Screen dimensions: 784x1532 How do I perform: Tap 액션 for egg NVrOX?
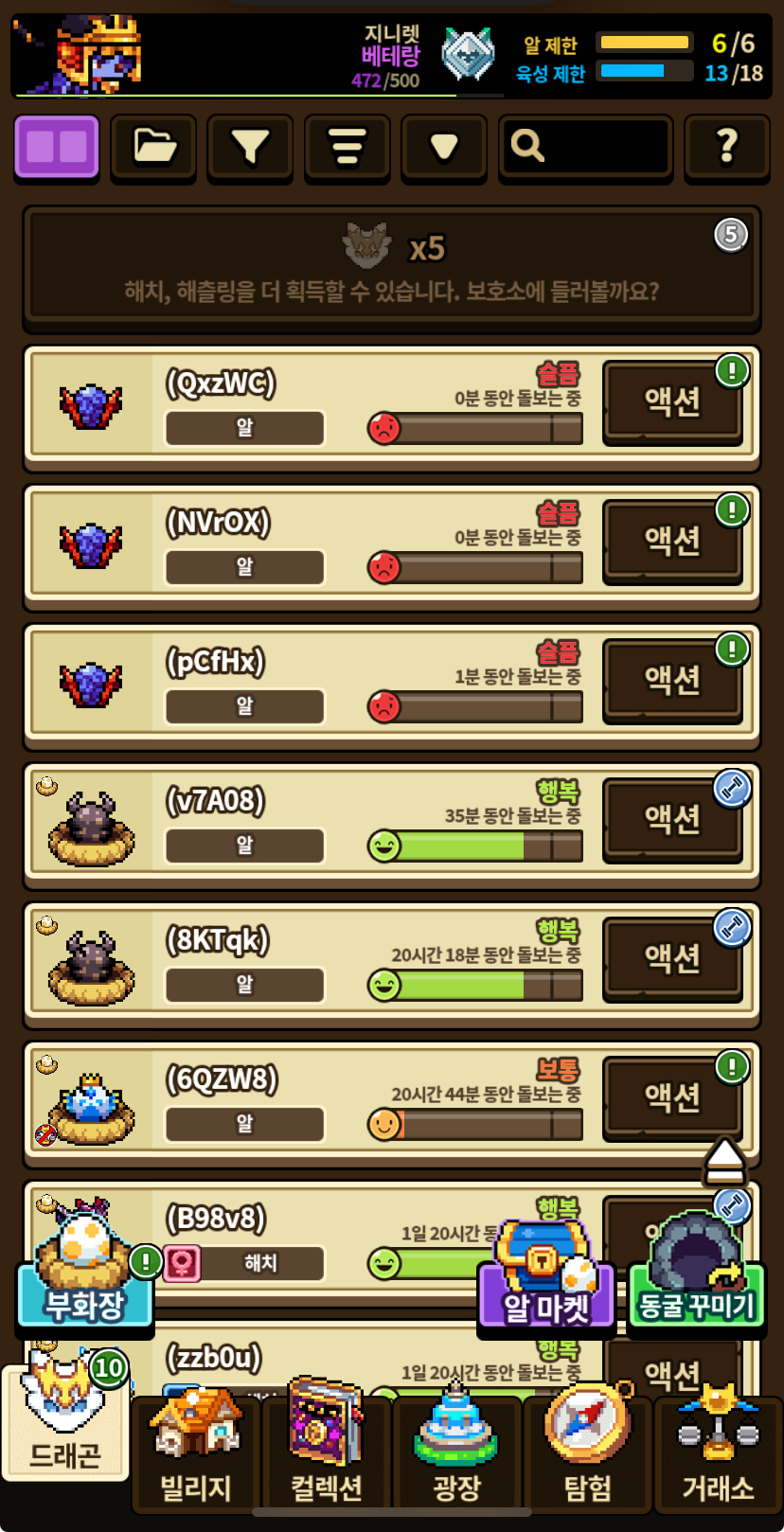pos(672,542)
